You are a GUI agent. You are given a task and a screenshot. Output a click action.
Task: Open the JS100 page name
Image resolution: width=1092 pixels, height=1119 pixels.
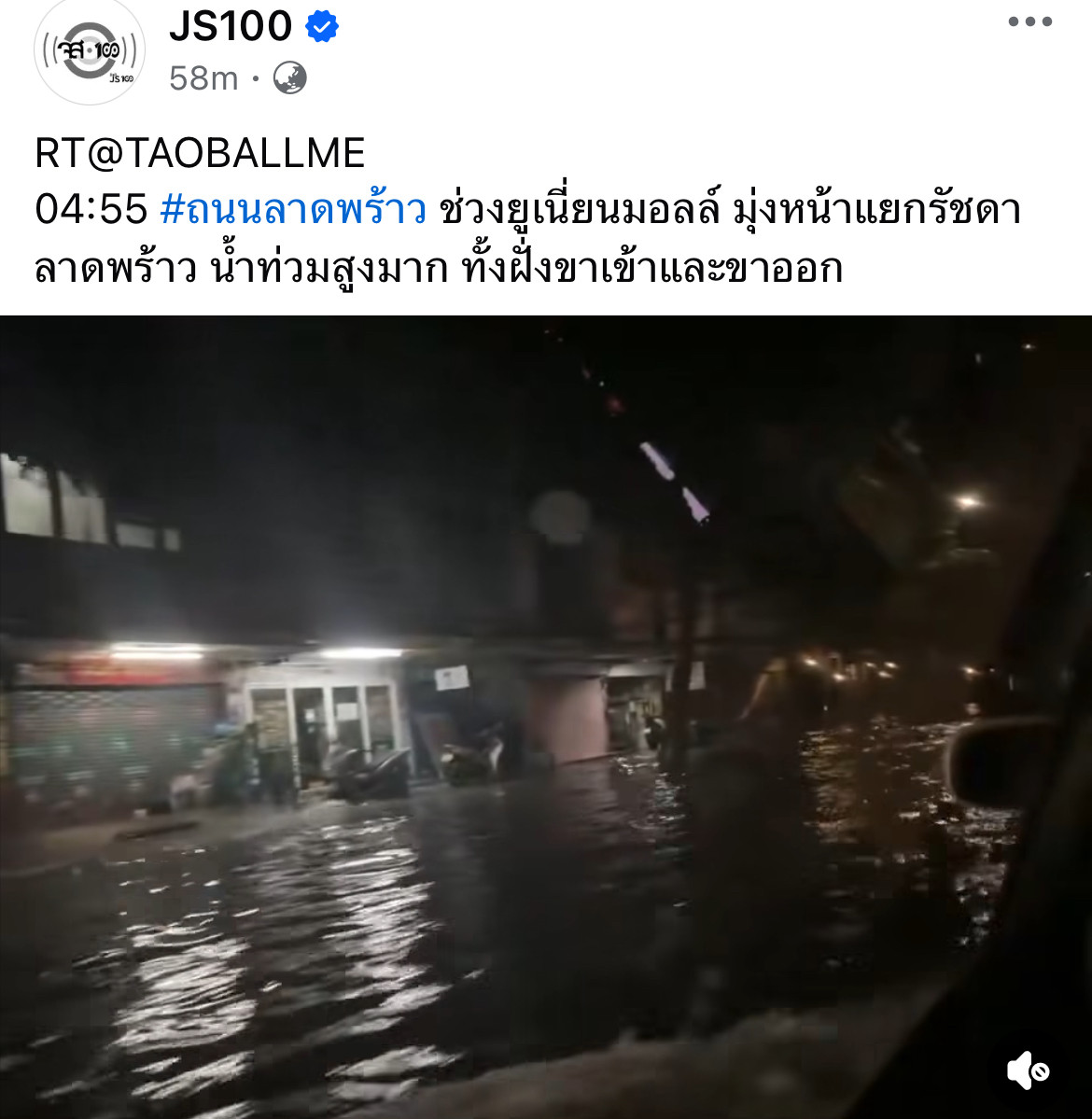(x=231, y=26)
